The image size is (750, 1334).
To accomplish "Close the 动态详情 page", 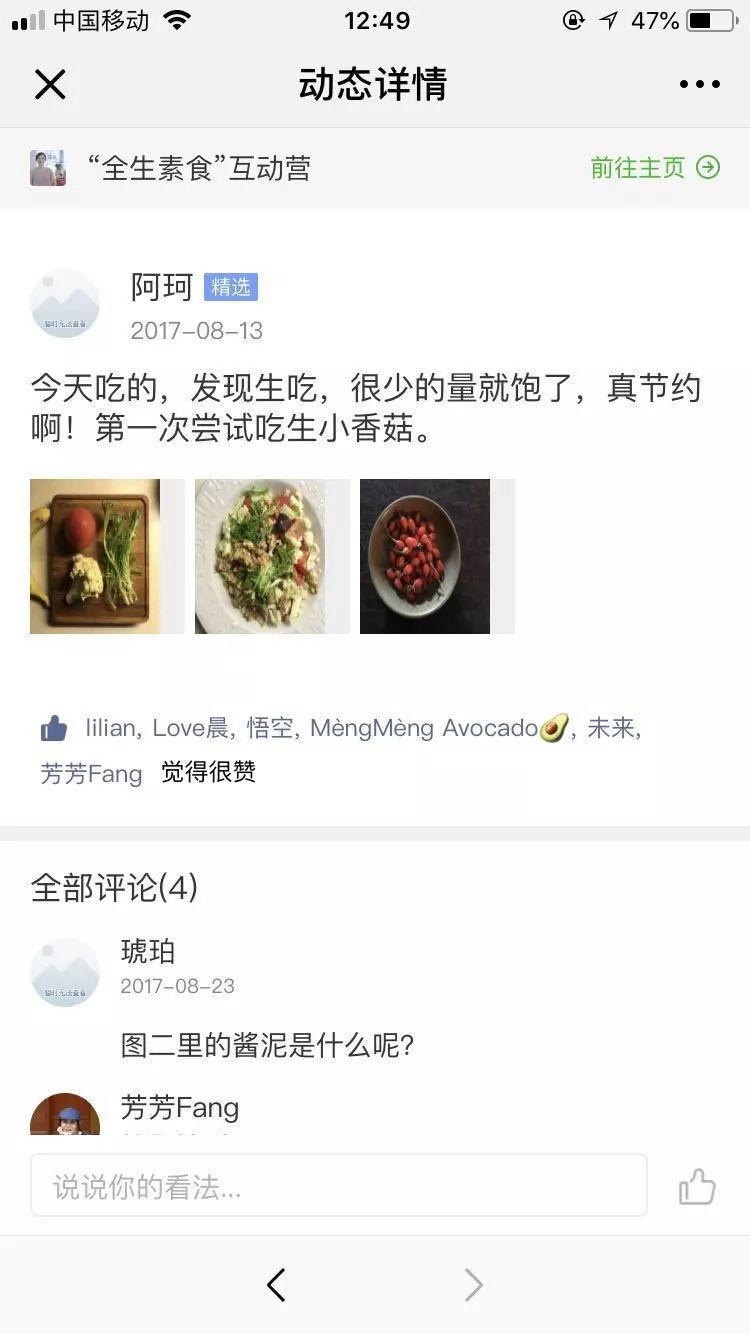I will tap(50, 85).
